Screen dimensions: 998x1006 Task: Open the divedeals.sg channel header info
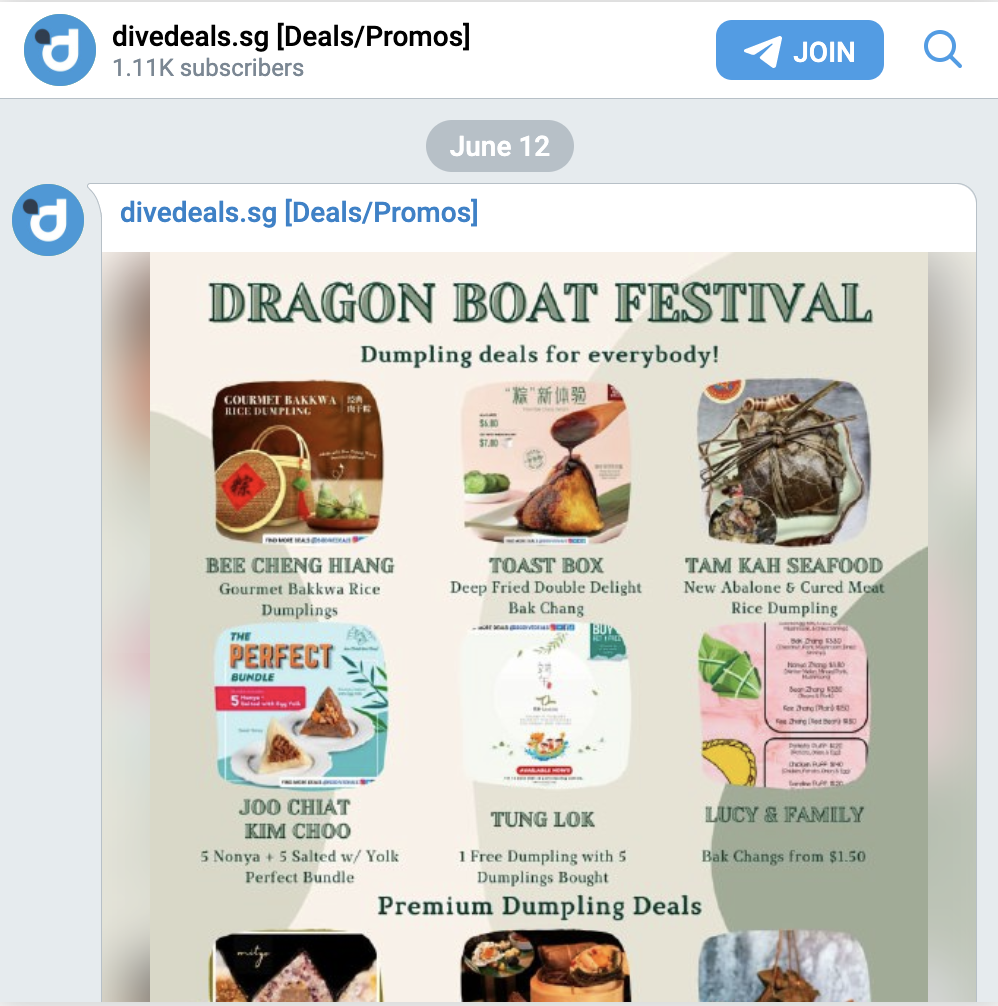tap(290, 50)
